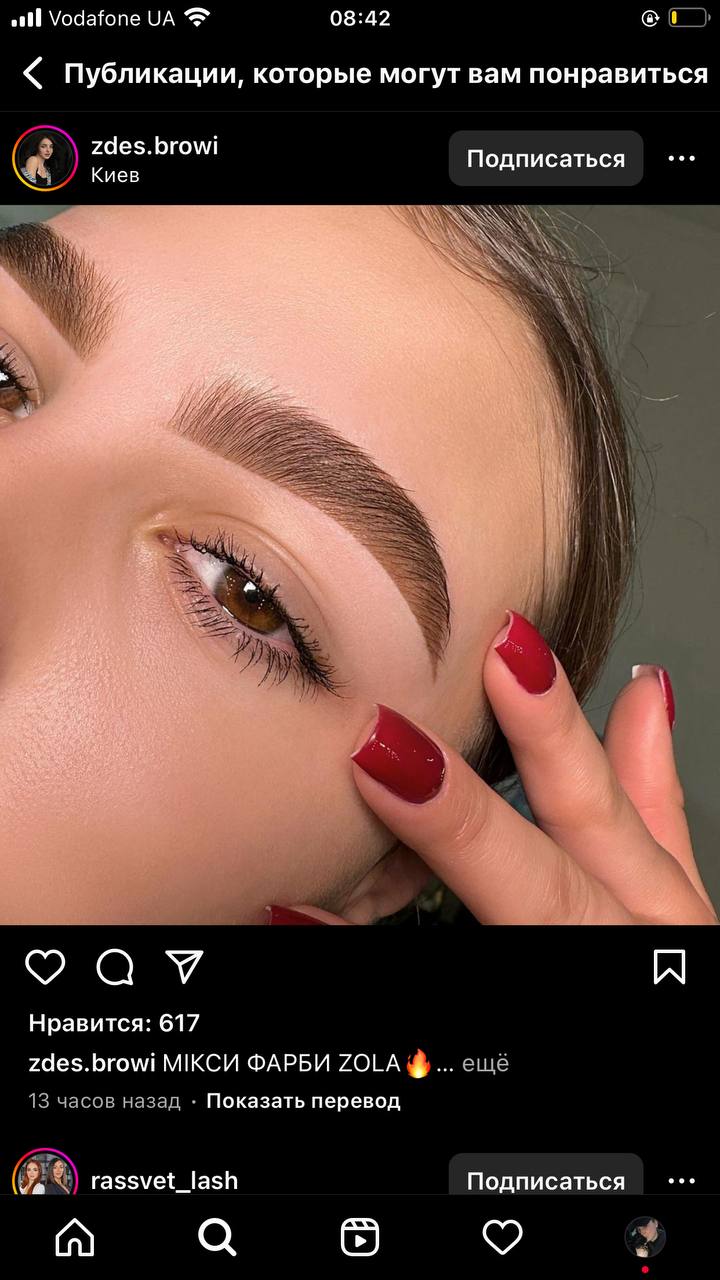Follow zdes.browi with Подписаться button
The height and width of the screenshot is (1280, 720).
[x=545, y=158]
